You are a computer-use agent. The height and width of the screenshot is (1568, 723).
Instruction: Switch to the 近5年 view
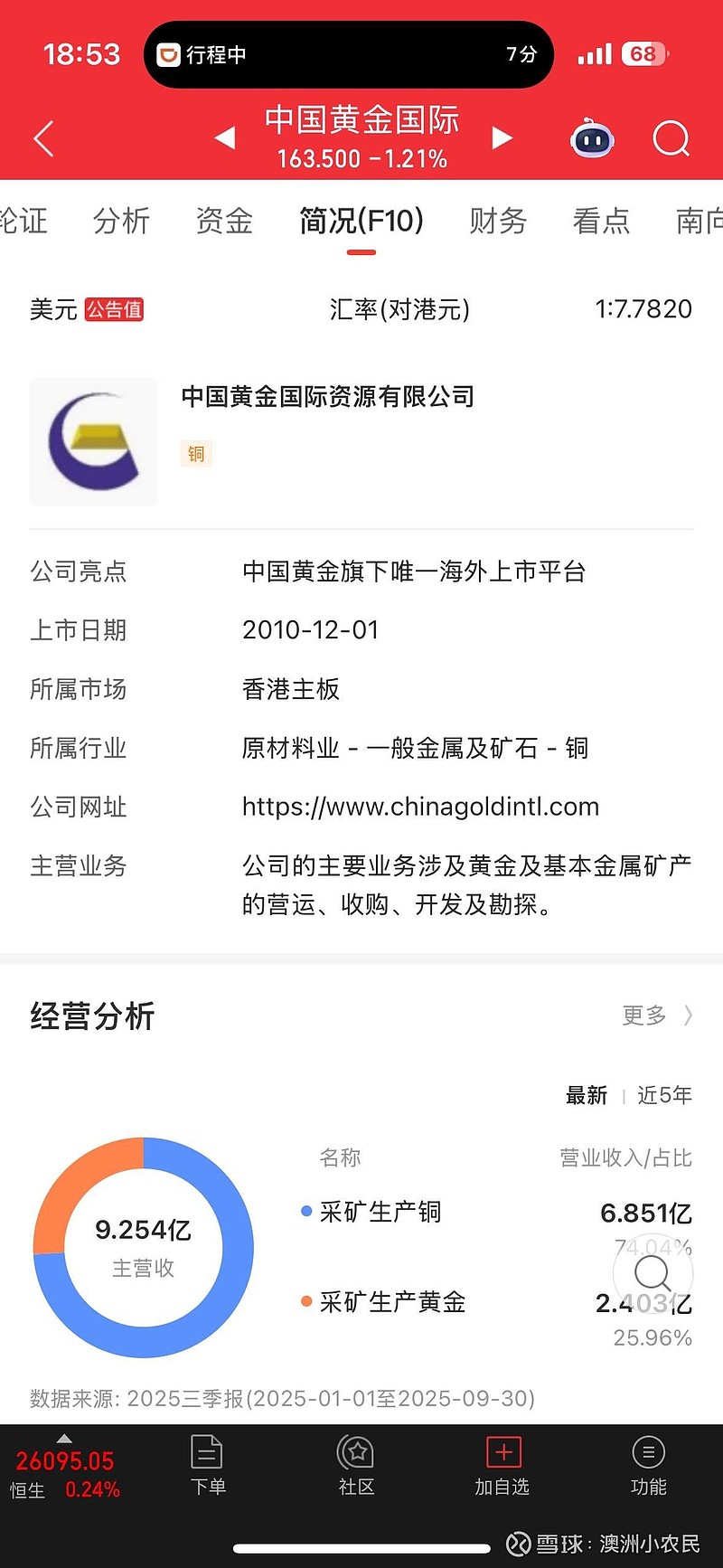click(x=664, y=1095)
